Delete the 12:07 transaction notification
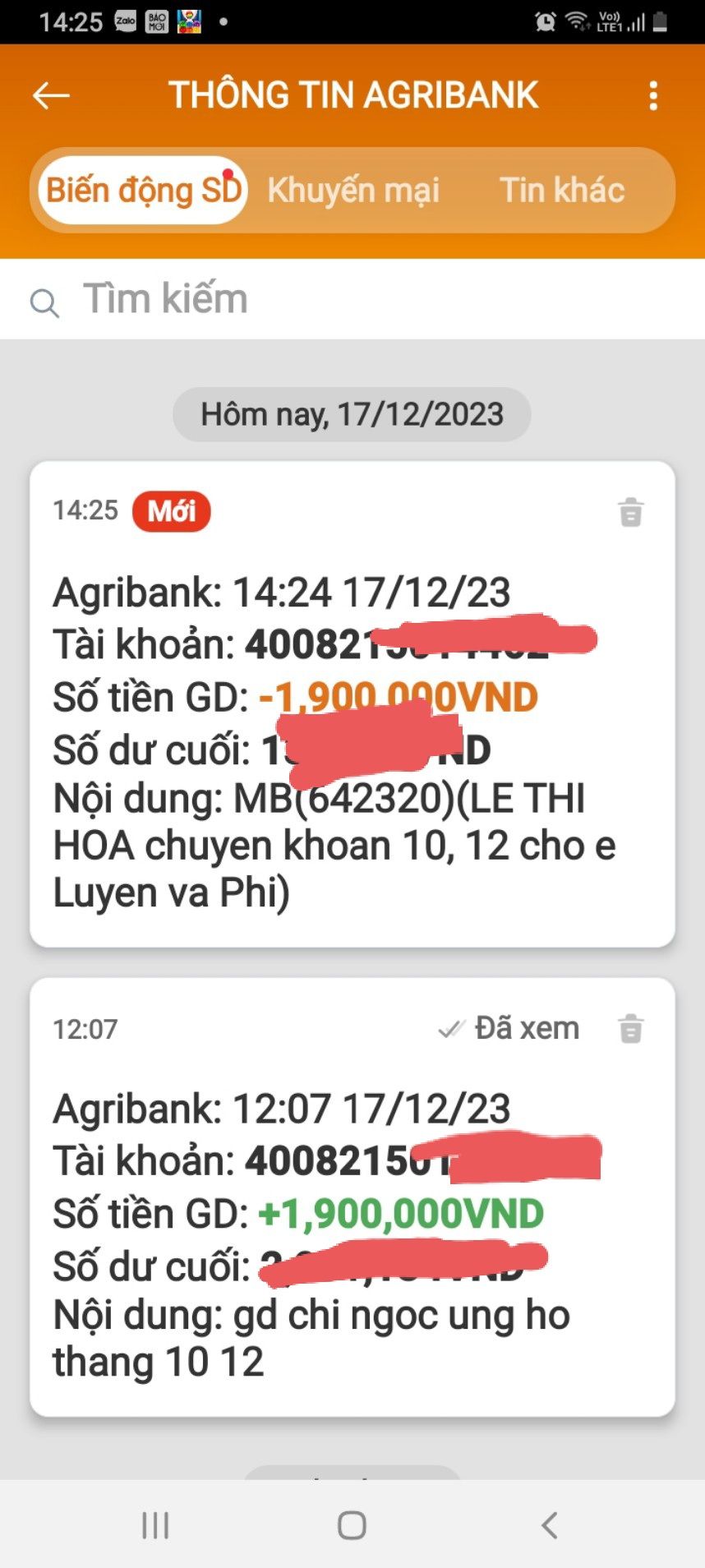Viewport: 705px width, 1568px height. [630, 1028]
